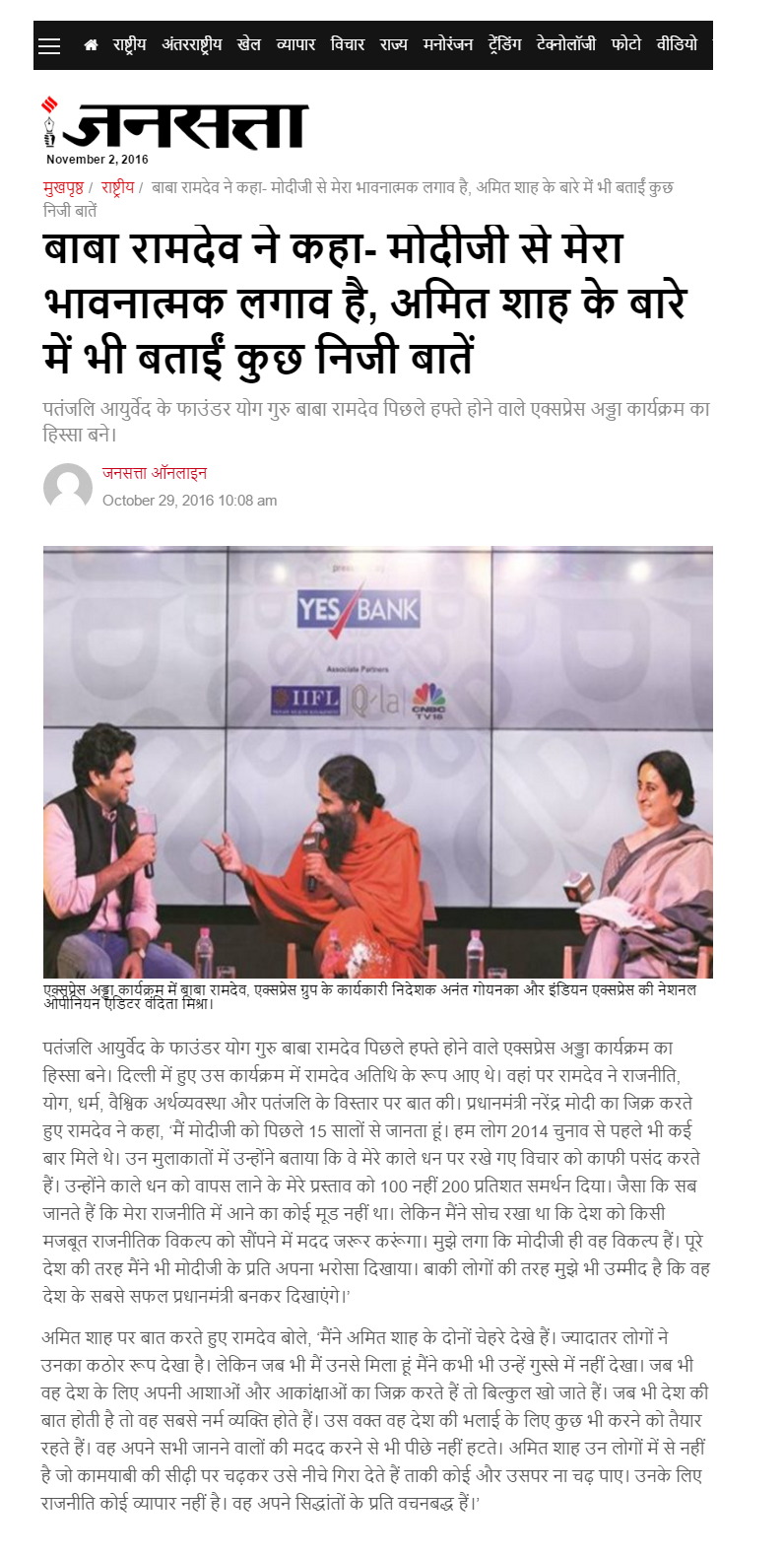This screenshot has height=1558, width=784.
Task: Select the व्यापार section
Action: pos(295,45)
